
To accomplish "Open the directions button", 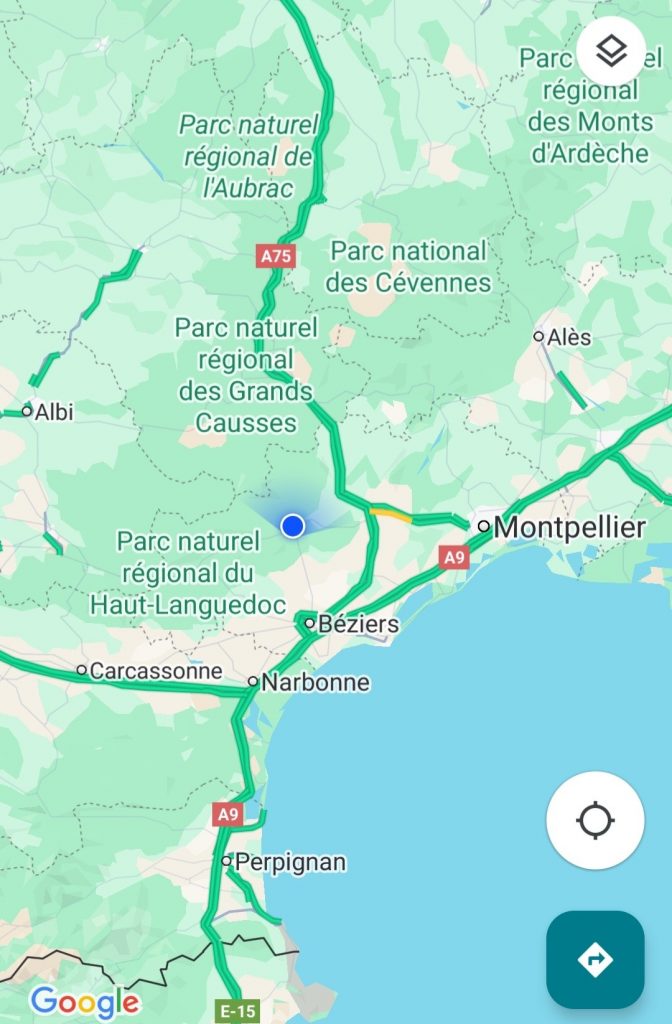I will (x=595, y=959).
